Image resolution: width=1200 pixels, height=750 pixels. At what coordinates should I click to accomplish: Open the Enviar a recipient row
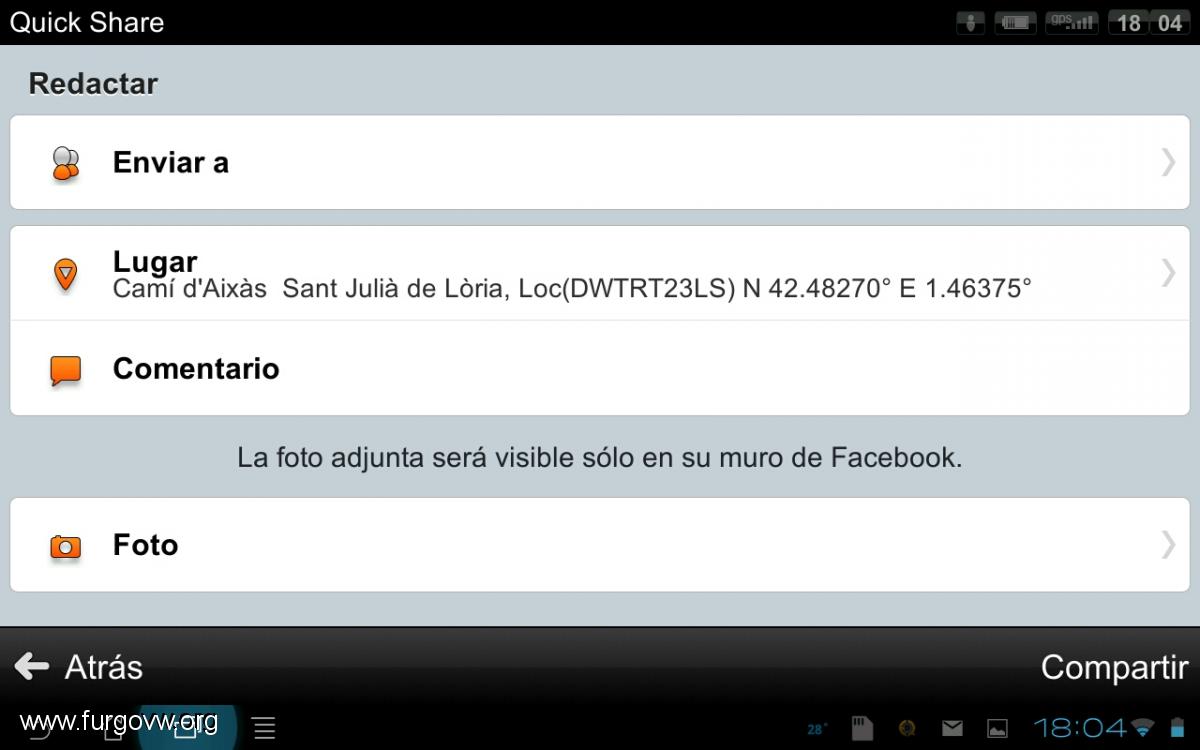click(x=600, y=162)
